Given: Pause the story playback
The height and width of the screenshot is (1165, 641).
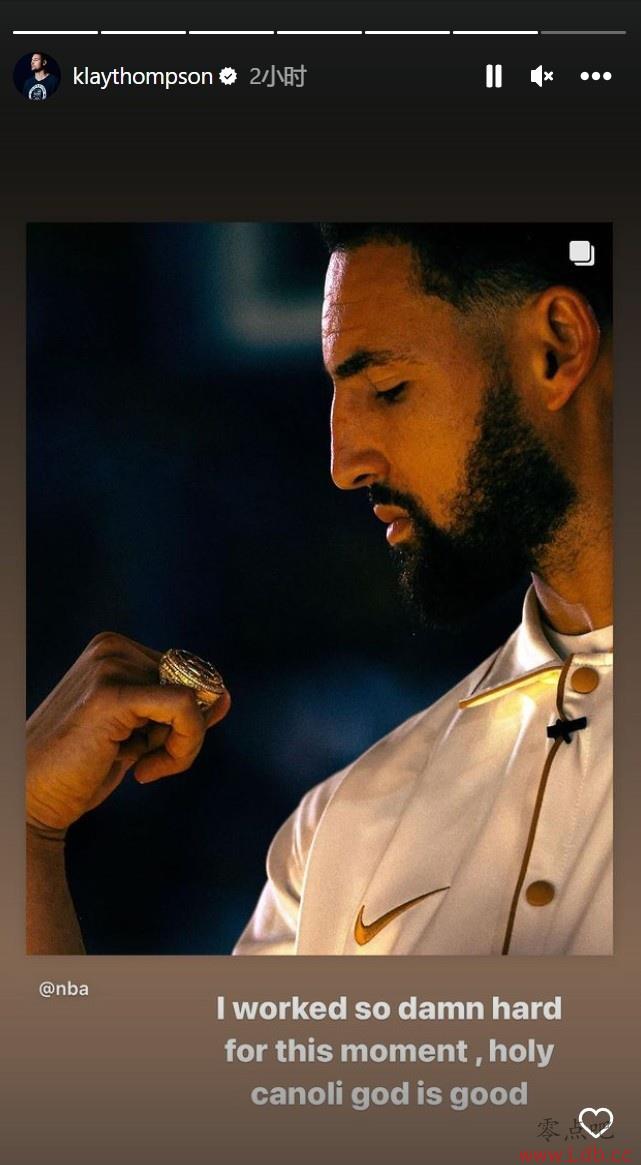Looking at the screenshot, I should click(493, 77).
